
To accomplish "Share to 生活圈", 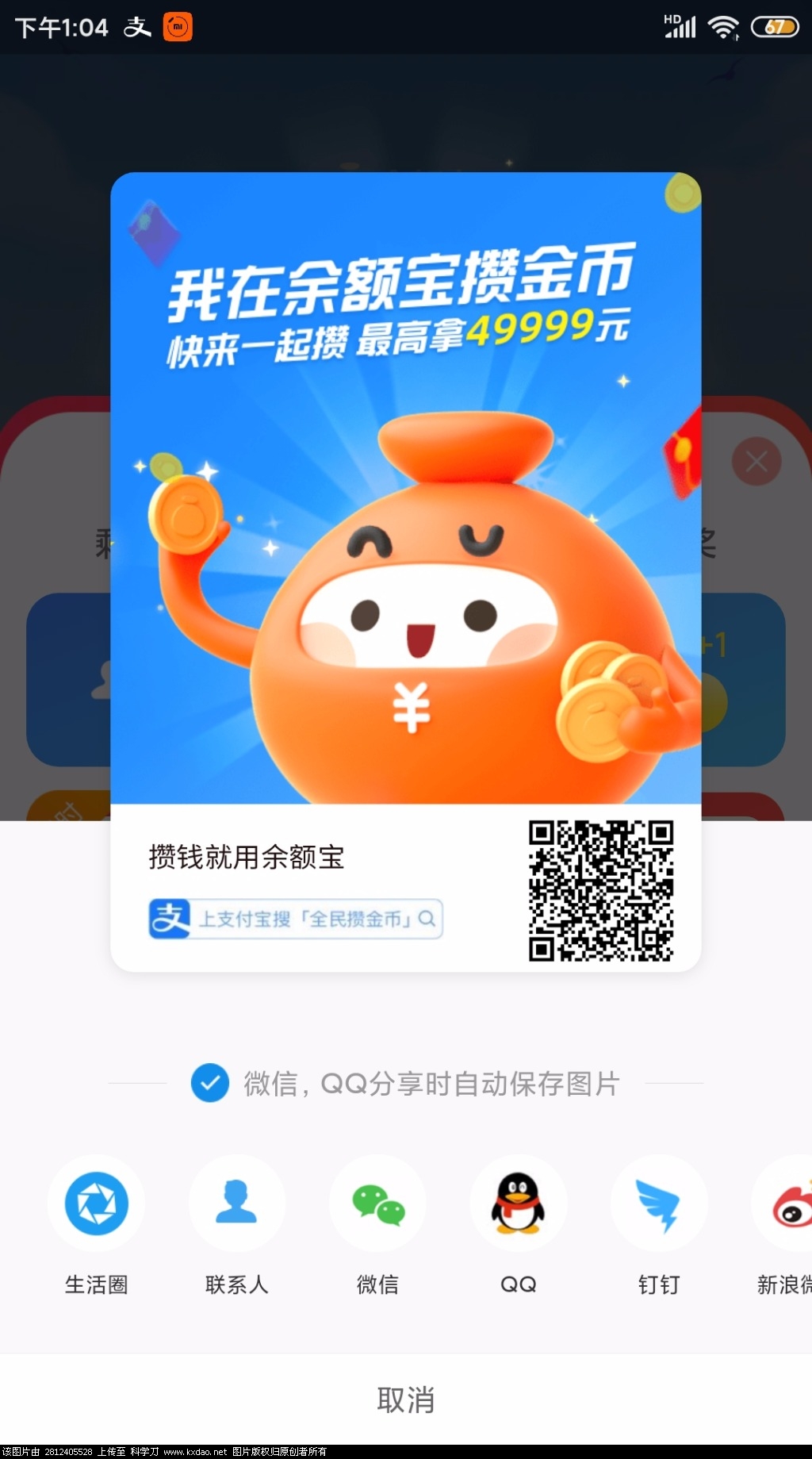I will tap(96, 1204).
